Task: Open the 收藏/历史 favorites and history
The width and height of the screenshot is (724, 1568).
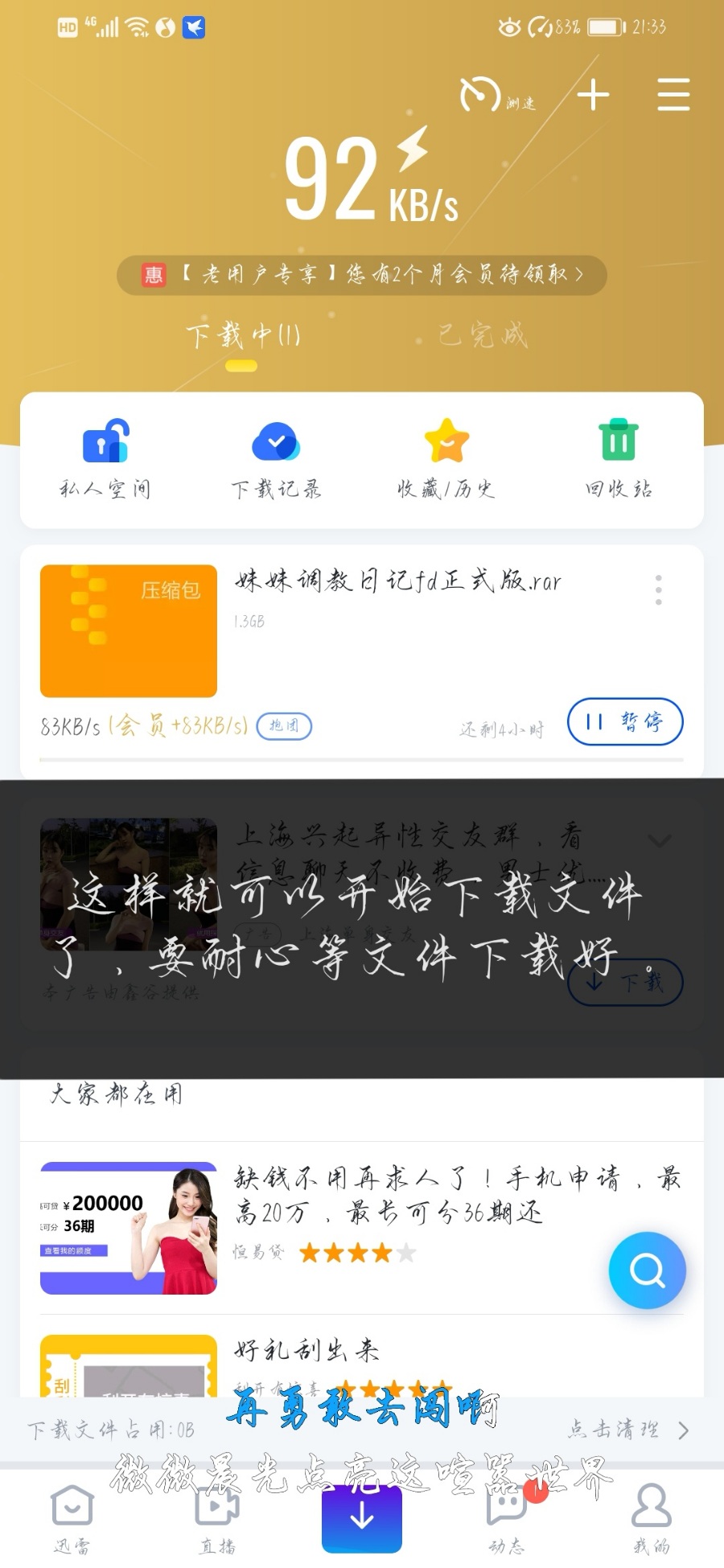Action: (446, 458)
